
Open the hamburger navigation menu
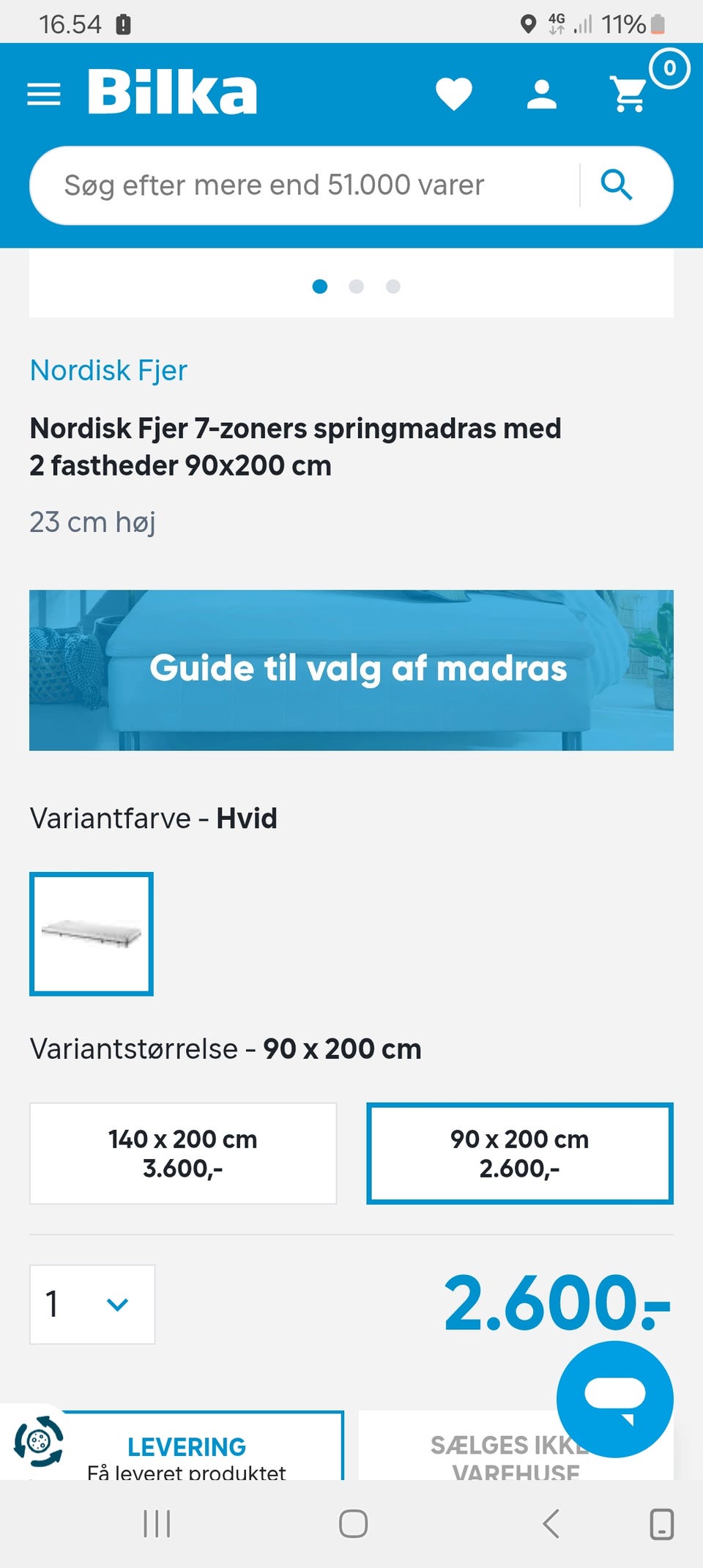[x=43, y=93]
